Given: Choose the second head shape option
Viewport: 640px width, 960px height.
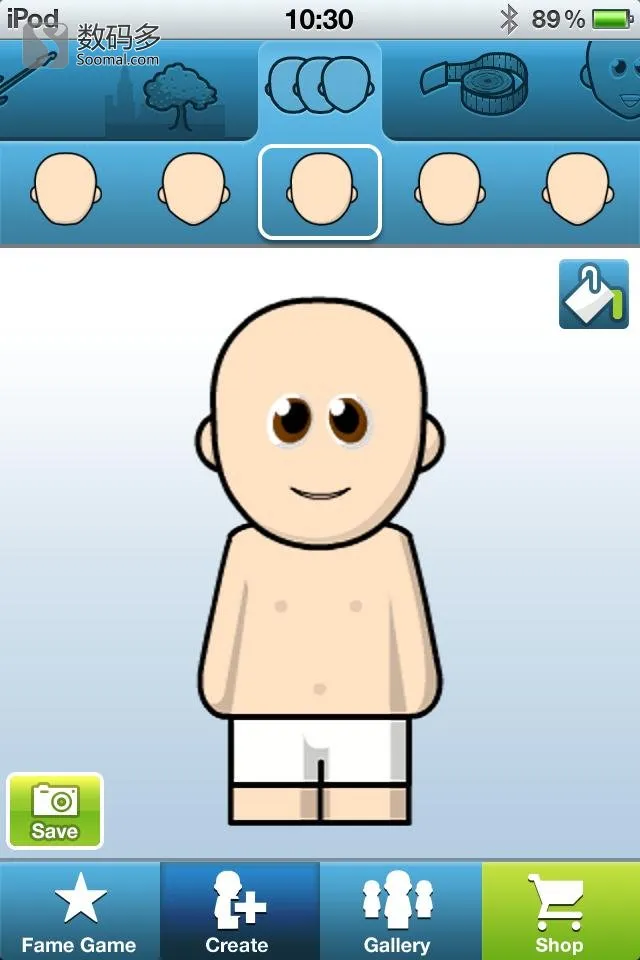Looking at the screenshot, I should click(x=193, y=190).
